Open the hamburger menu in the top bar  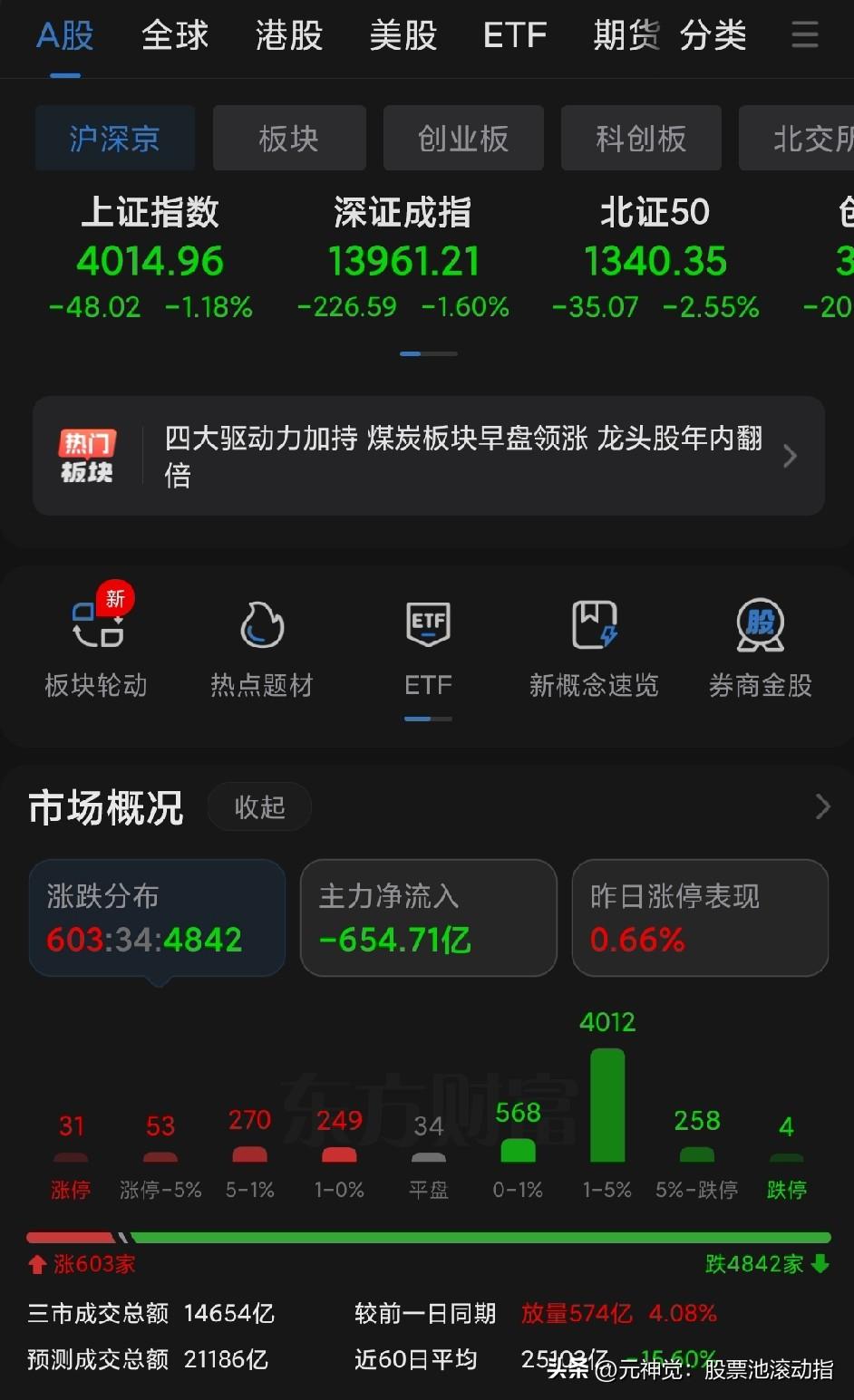[x=804, y=36]
